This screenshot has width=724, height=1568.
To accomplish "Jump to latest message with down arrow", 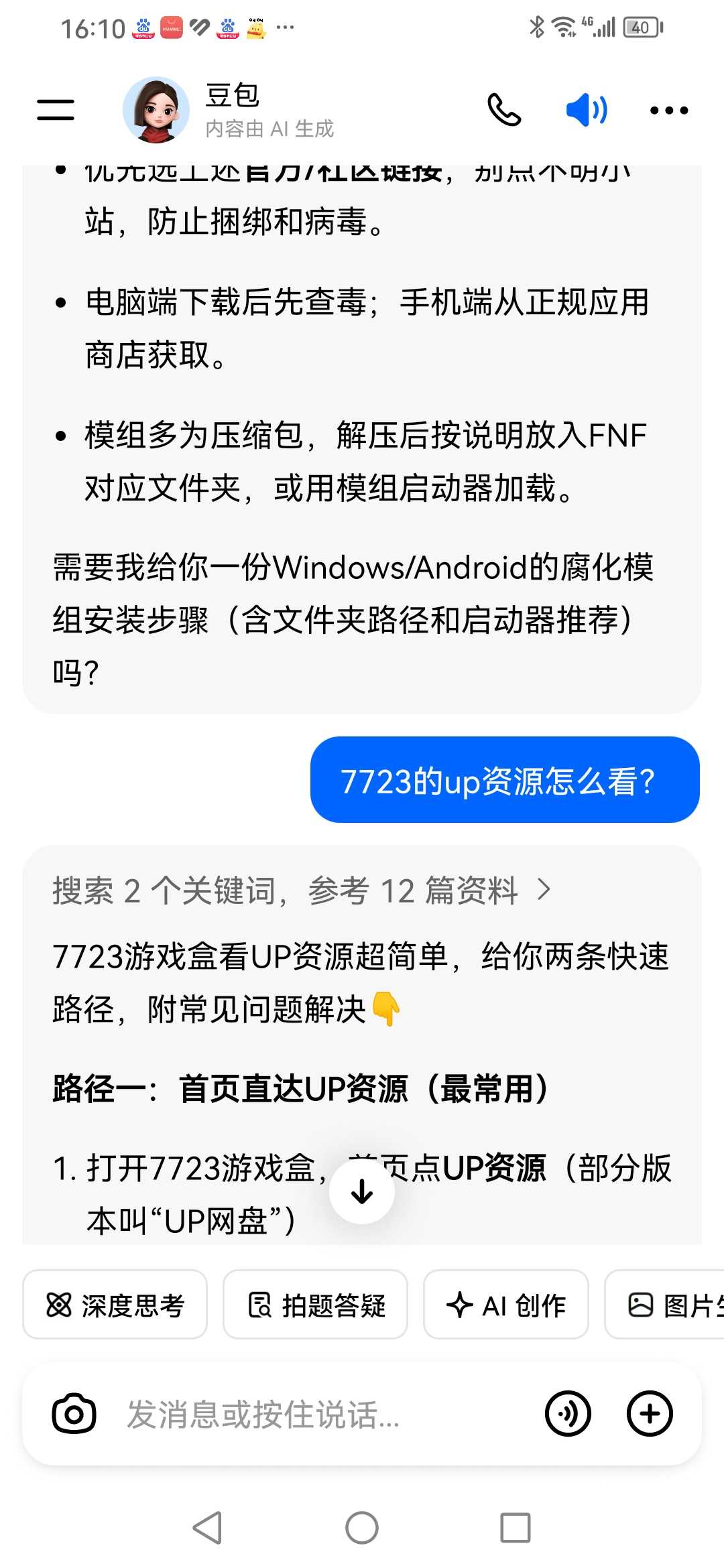I will tap(362, 1191).
